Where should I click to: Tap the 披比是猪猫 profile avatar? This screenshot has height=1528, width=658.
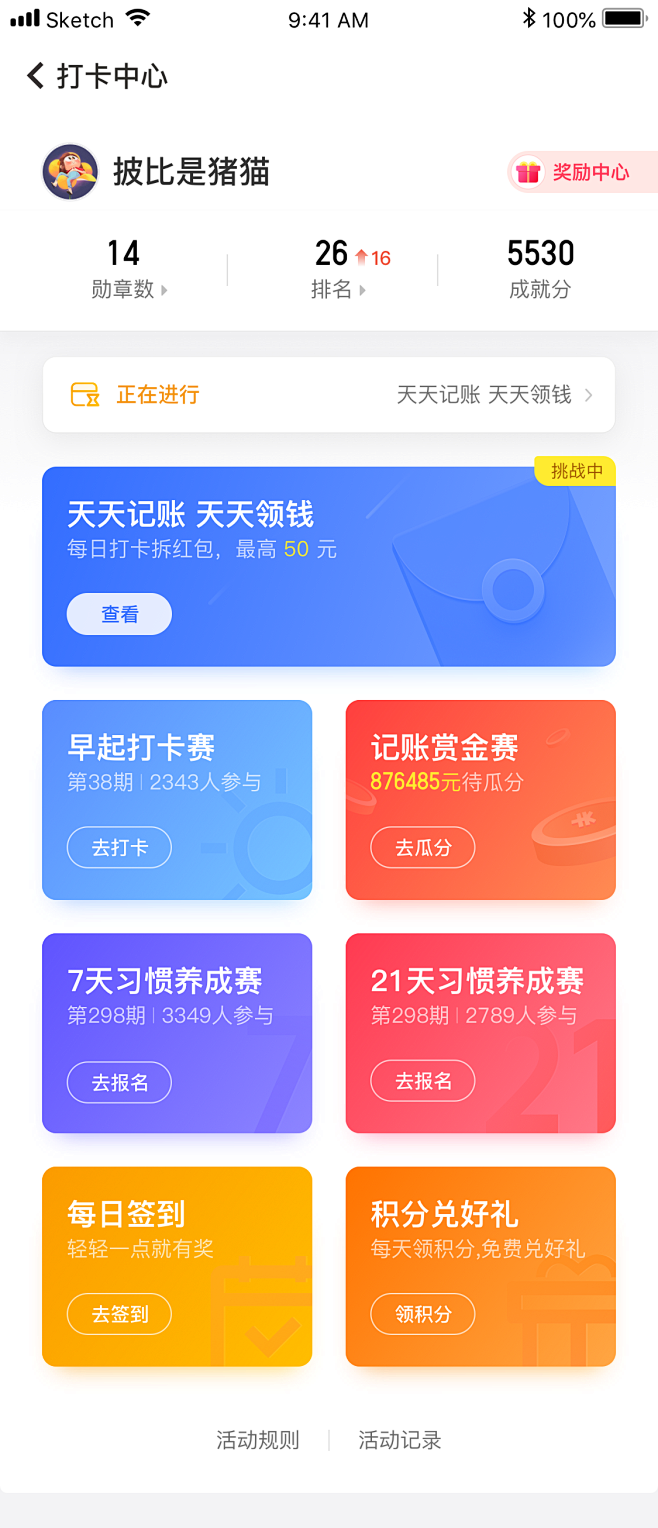[x=70, y=172]
